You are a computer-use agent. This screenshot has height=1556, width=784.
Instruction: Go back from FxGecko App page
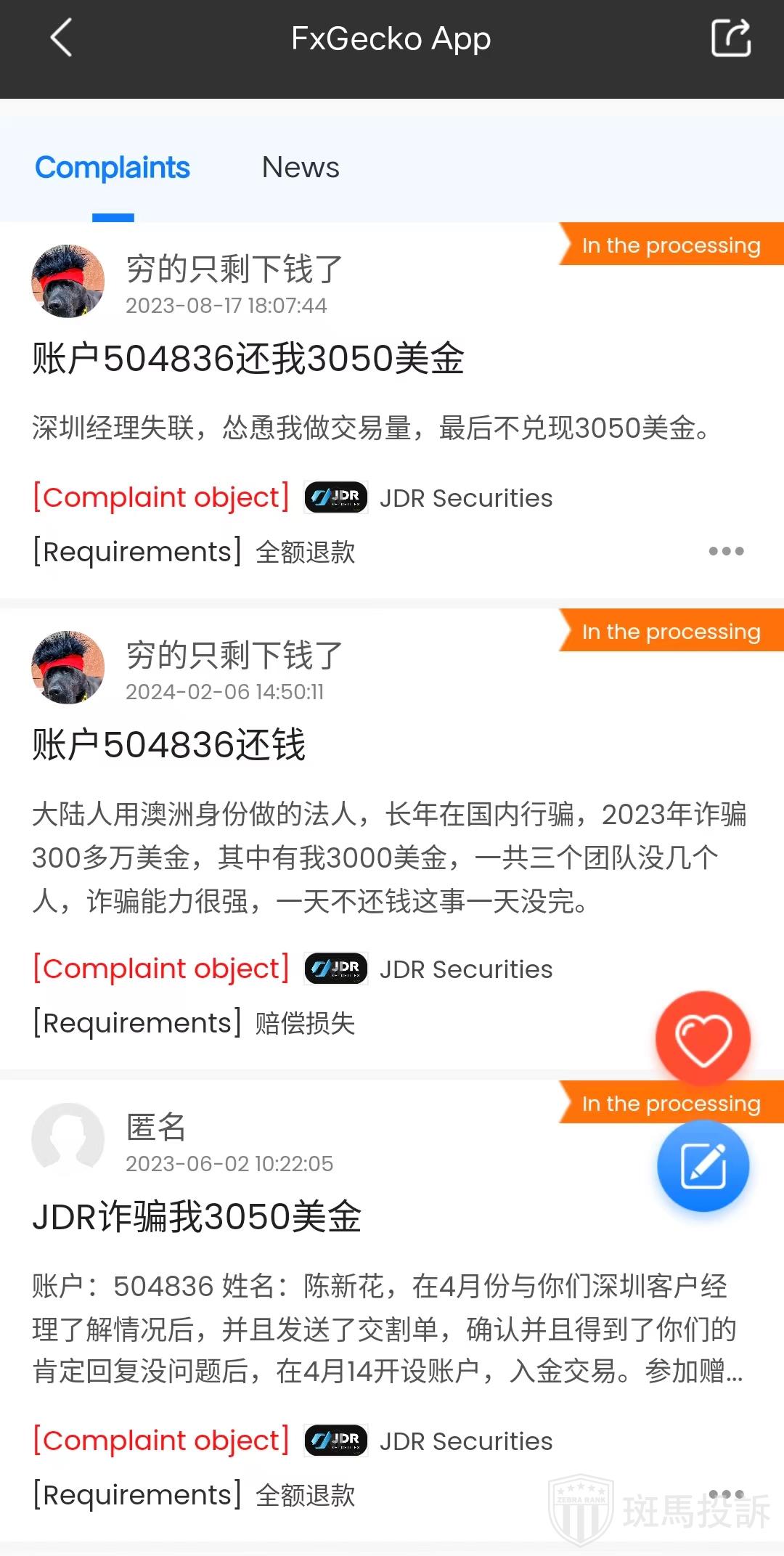(62, 38)
